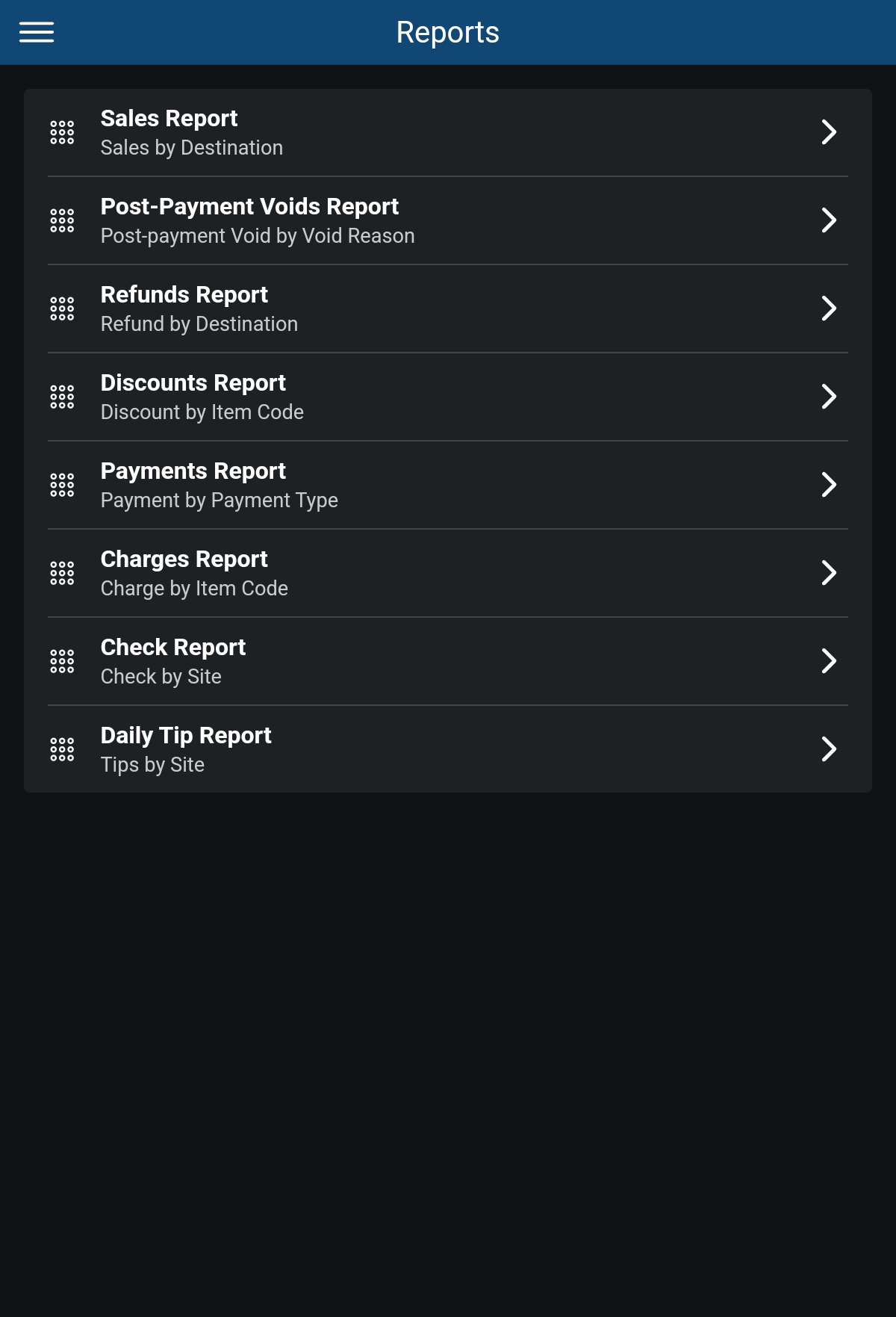The image size is (896, 1317).
Task: Select the Refunds Report row
Action: (448, 309)
